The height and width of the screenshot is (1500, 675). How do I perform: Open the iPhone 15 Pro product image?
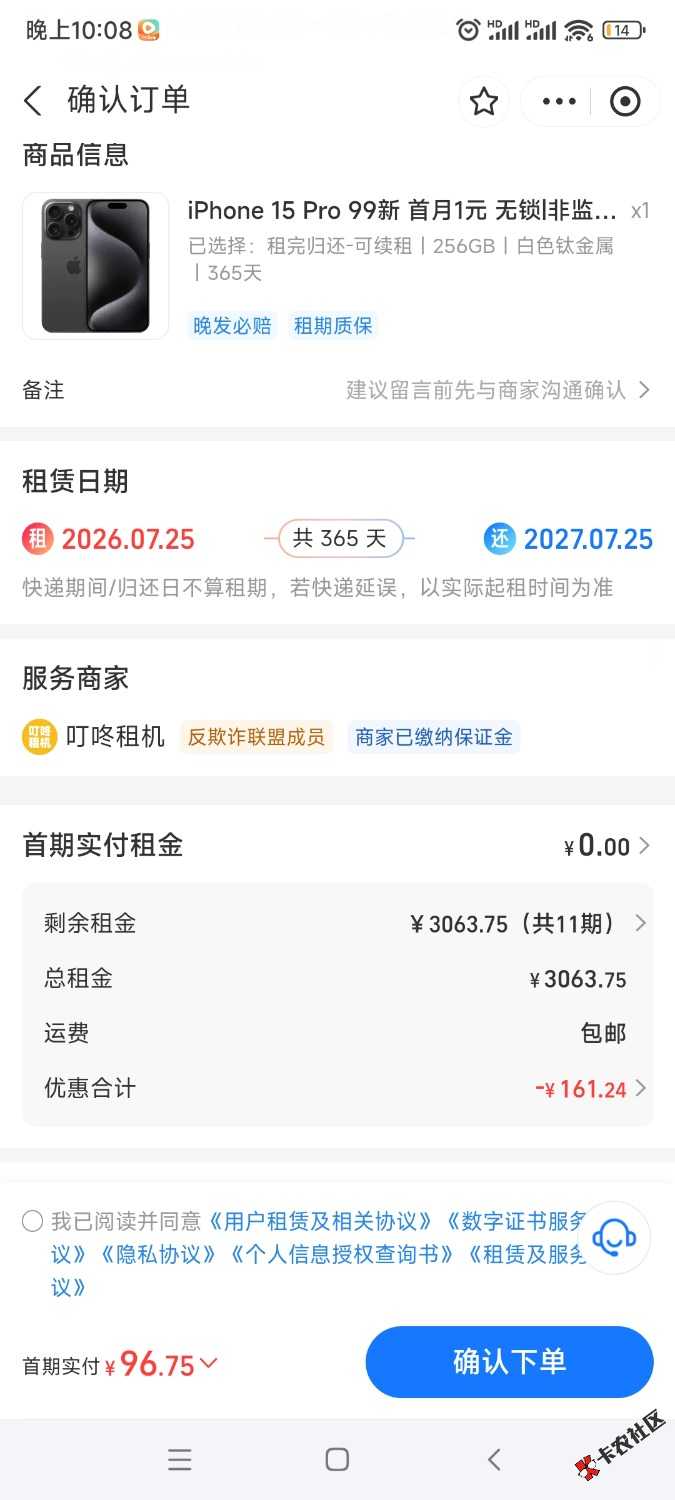[96, 266]
